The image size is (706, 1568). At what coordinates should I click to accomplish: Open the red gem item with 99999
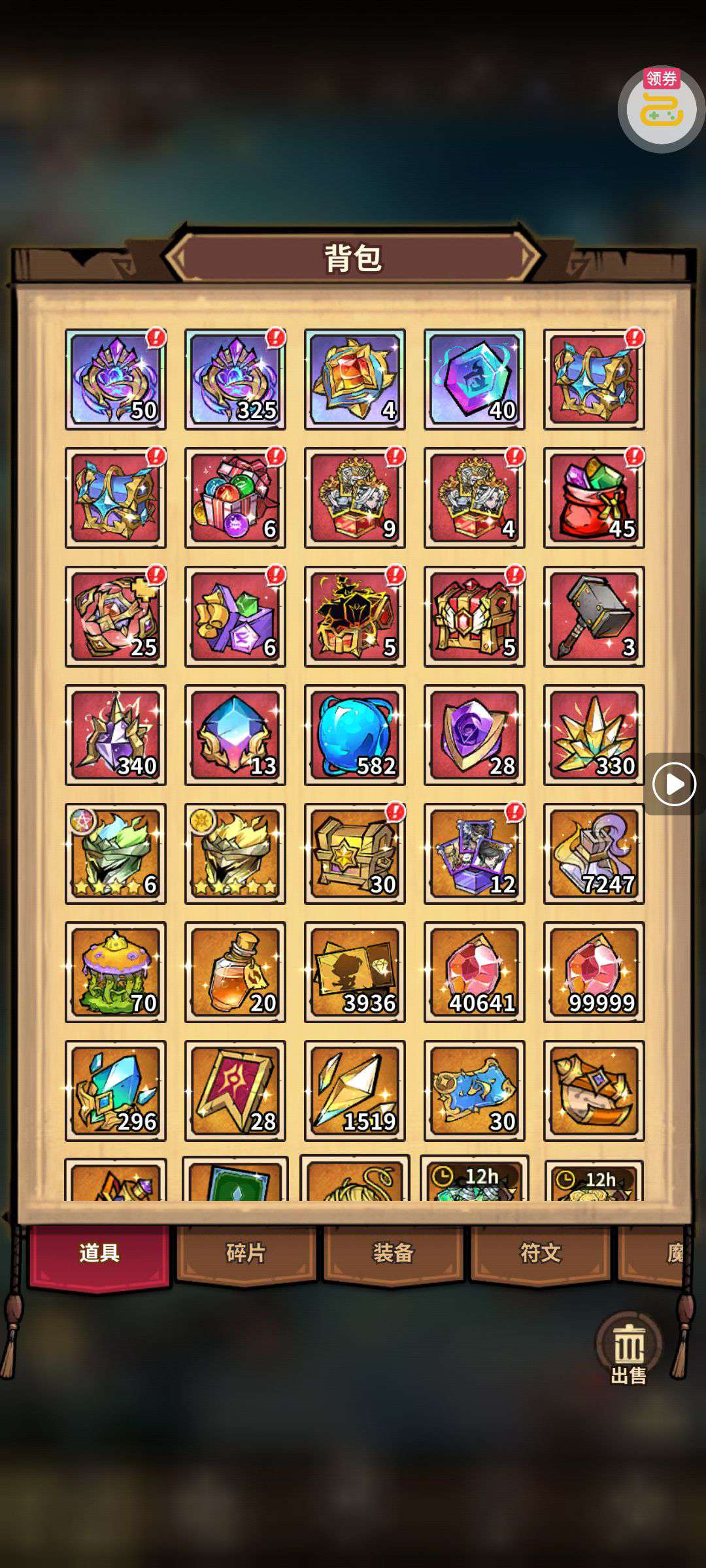pyautogui.click(x=594, y=972)
